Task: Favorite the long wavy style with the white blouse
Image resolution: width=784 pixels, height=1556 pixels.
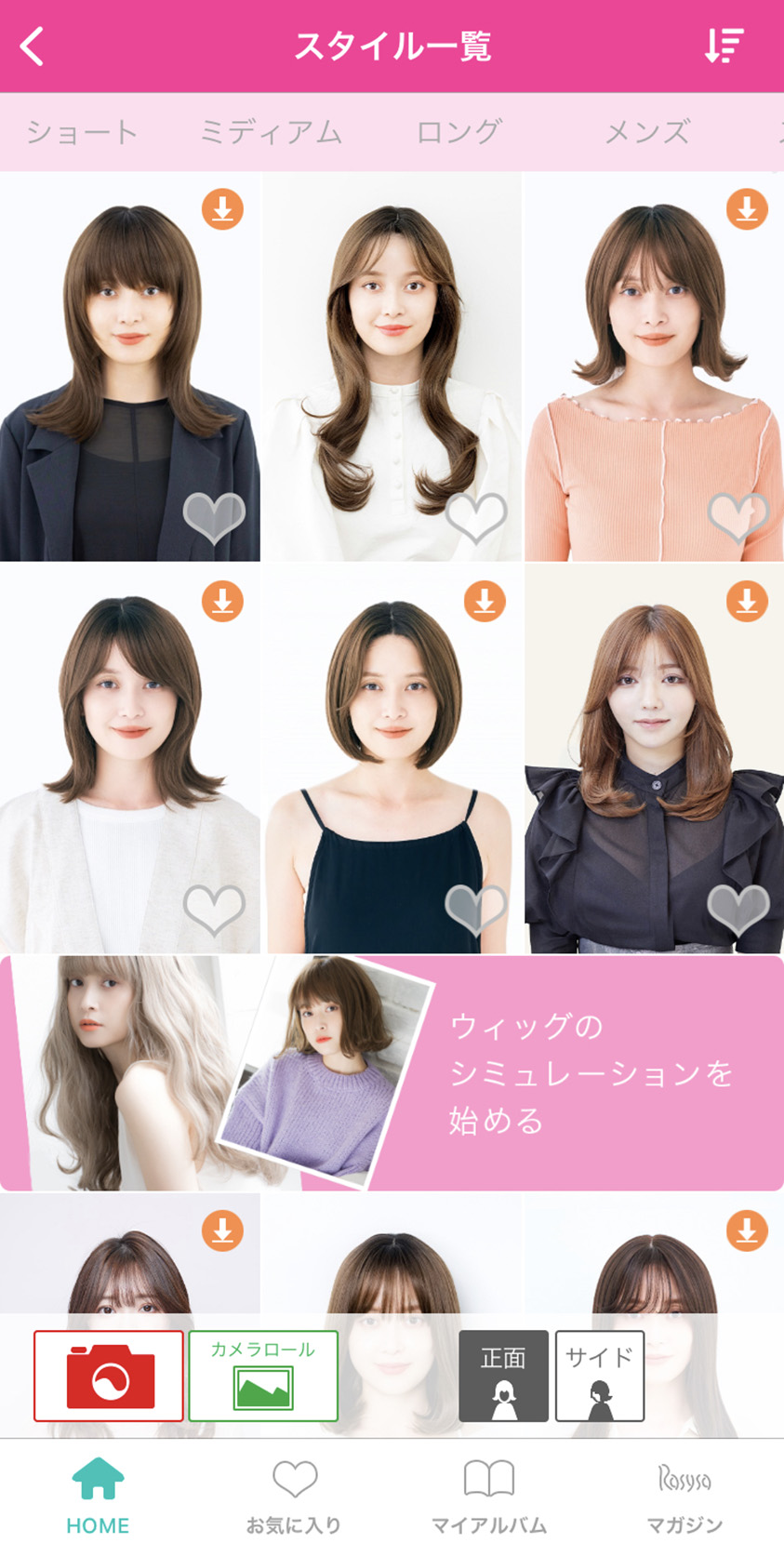Action: [x=475, y=517]
